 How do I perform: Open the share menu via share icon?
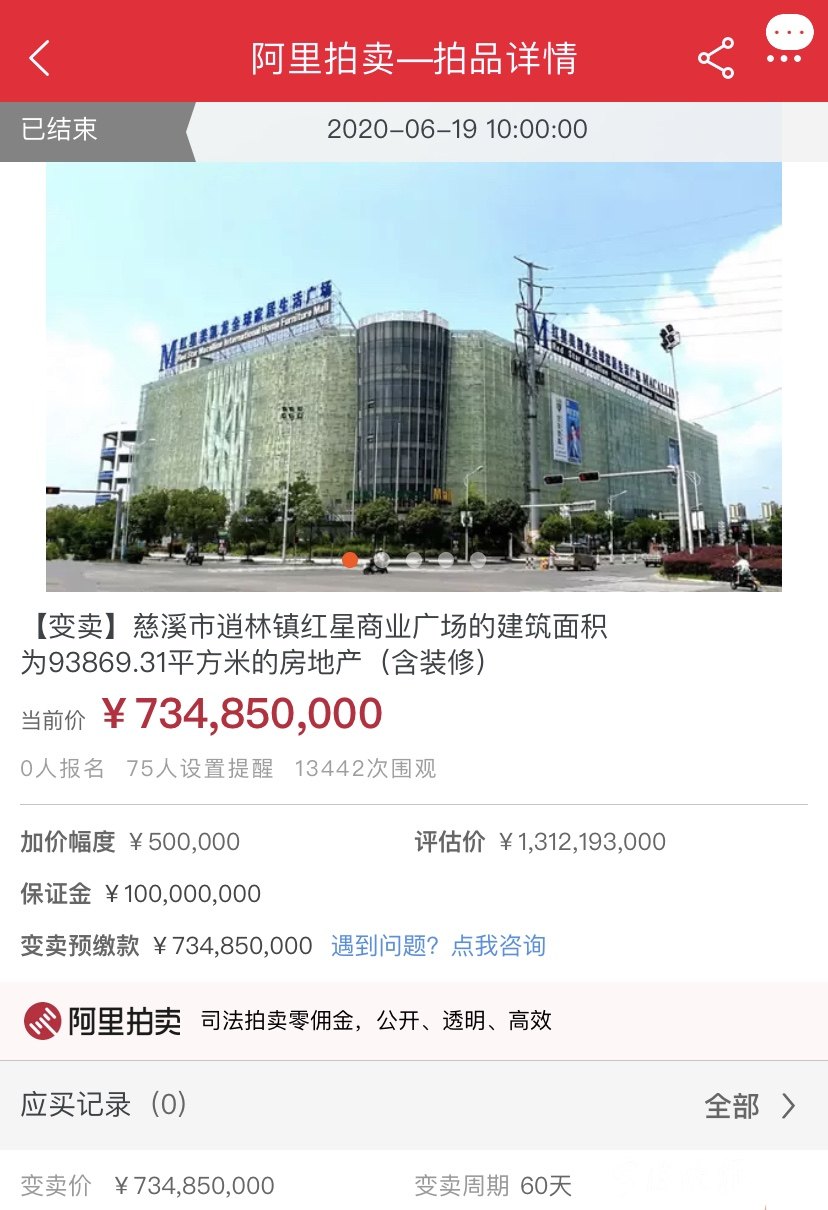[716, 58]
